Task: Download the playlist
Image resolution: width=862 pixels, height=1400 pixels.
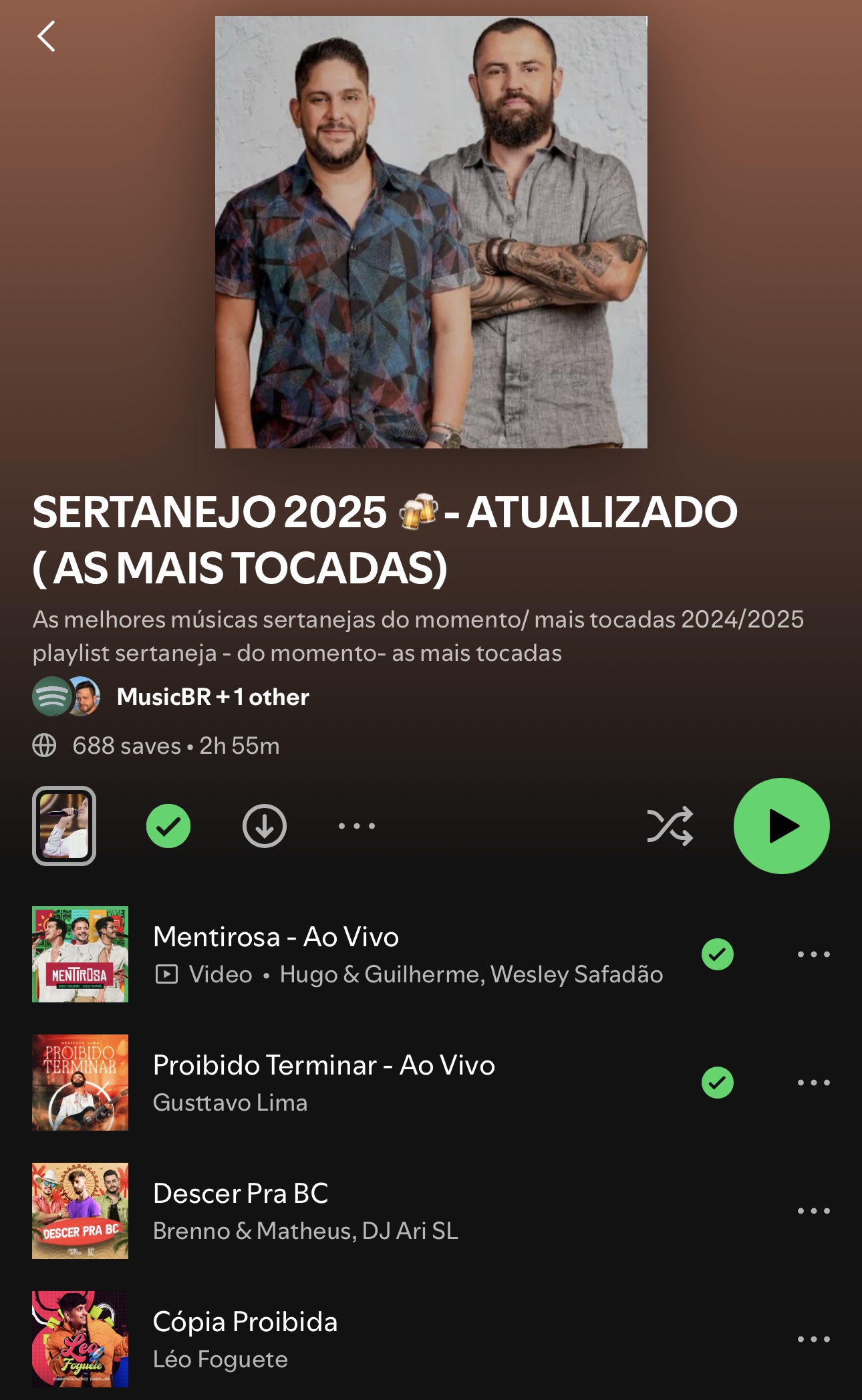Action: pyautogui.click(x=265, y=826)
